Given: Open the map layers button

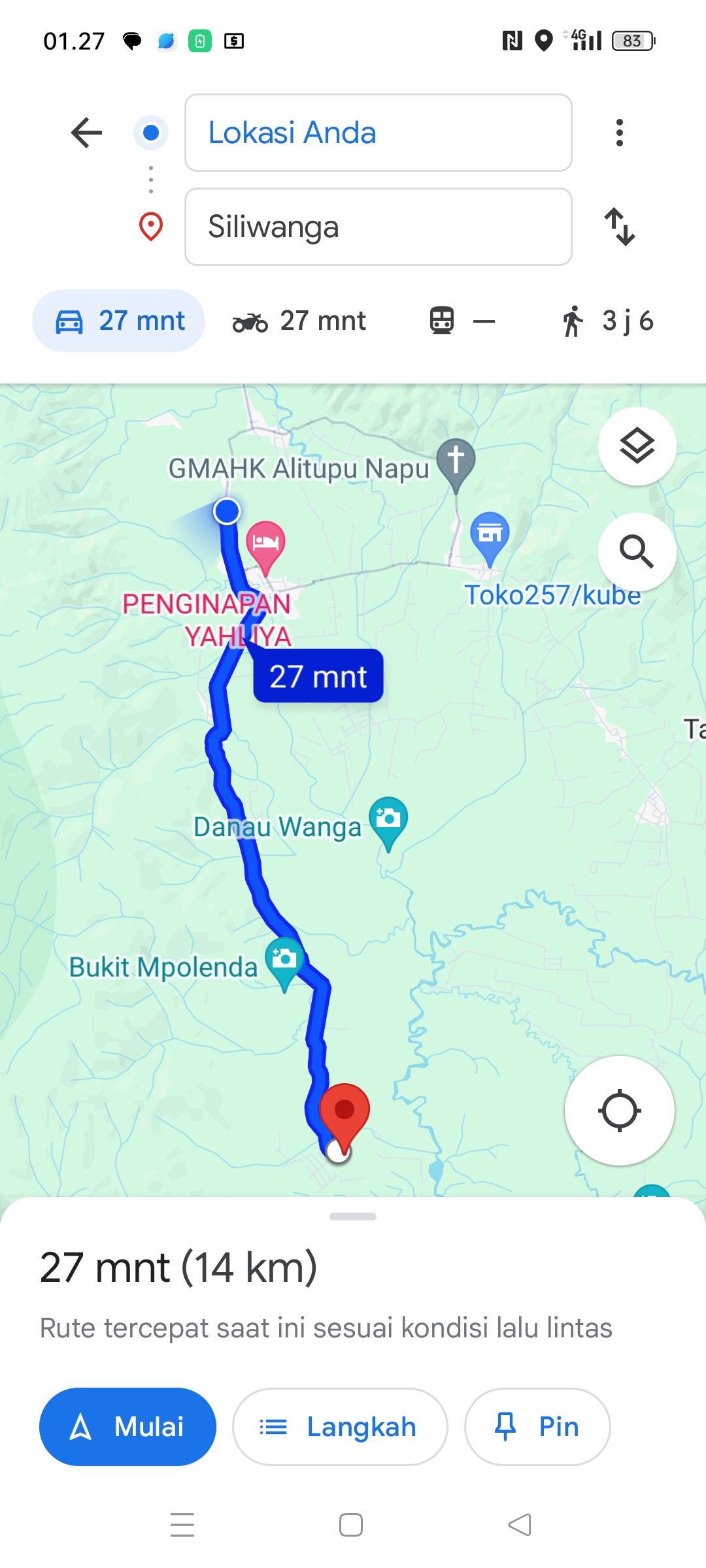Looking at the screenshot, I should click(637, 446).
